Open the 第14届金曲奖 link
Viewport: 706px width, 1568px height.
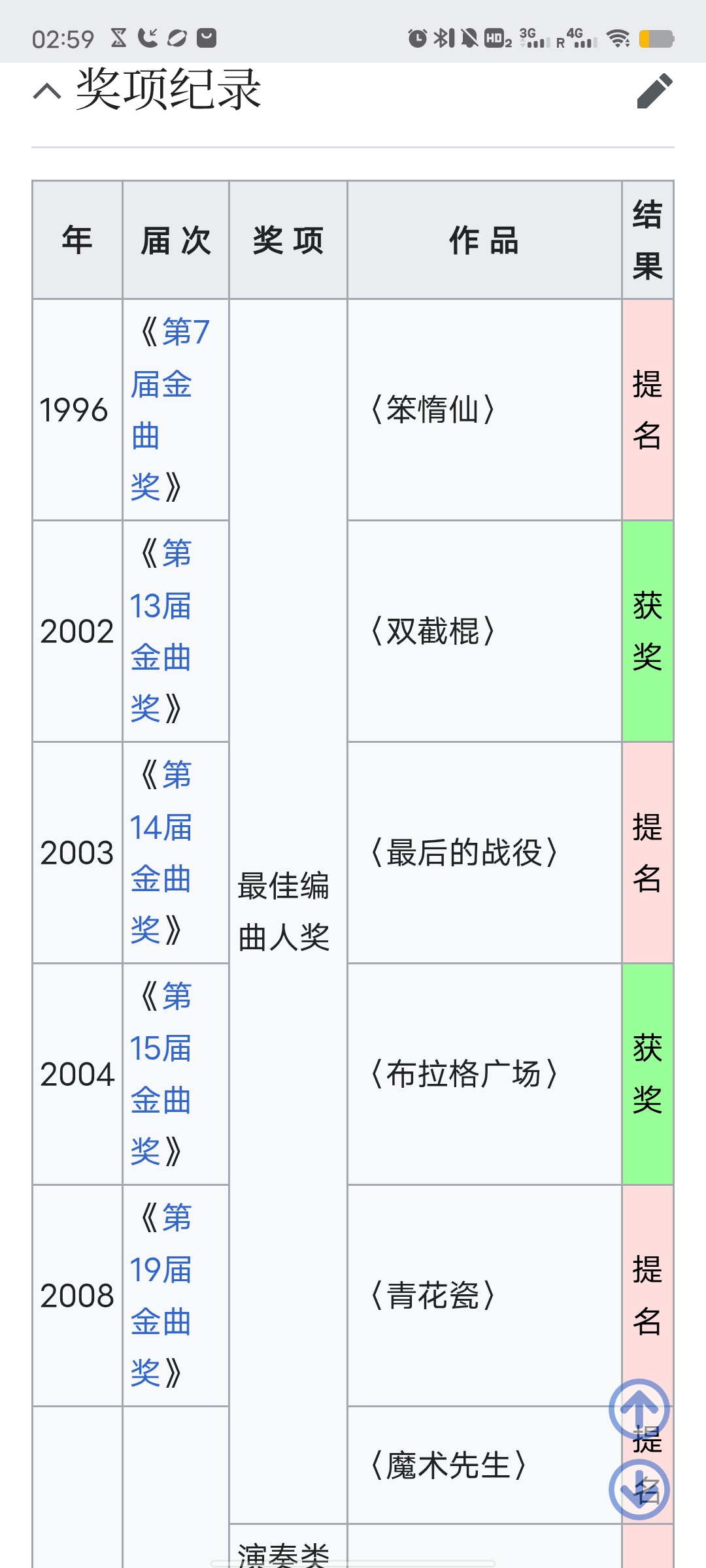tap(161, 853)
